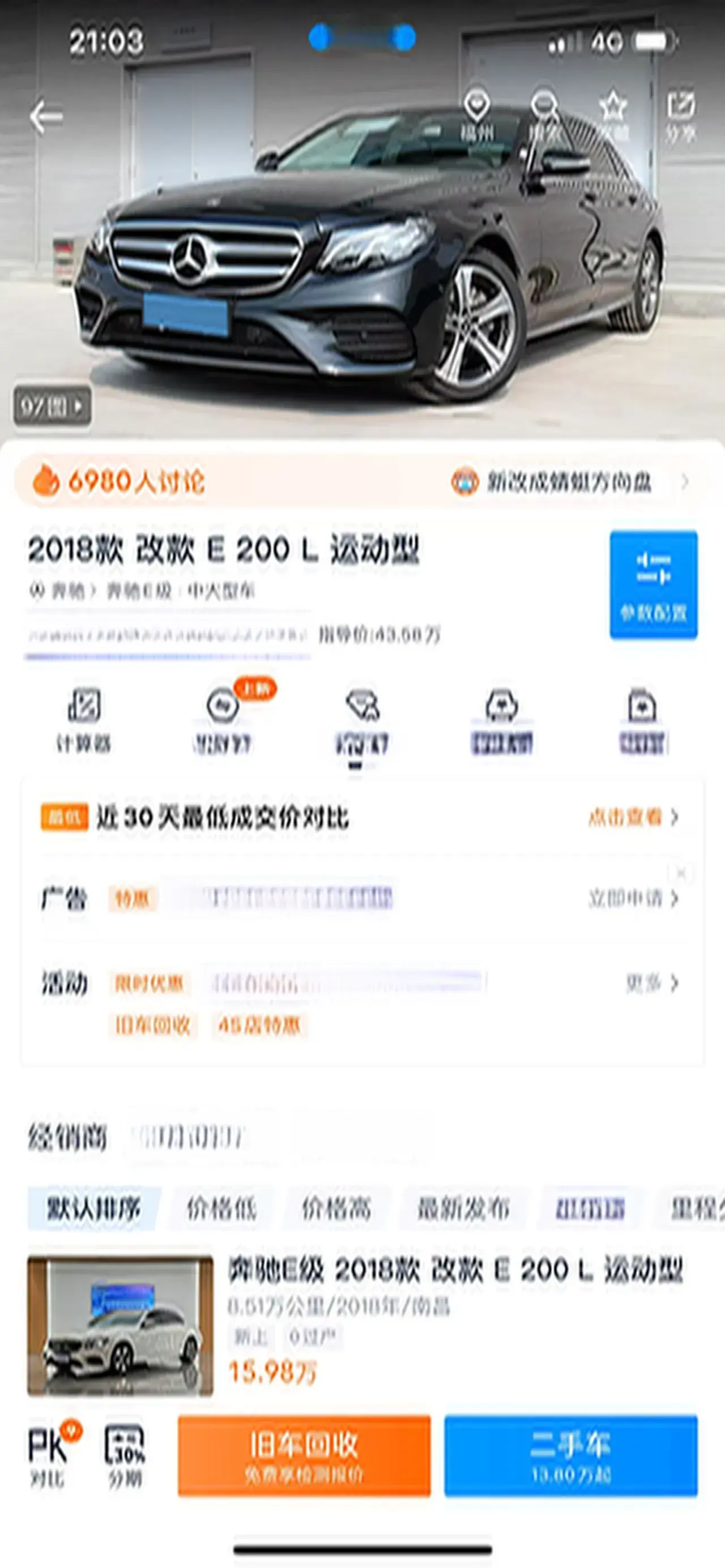View 近30天最低成交价对比 via 点击查看
Viewport: 725px width, 1568px height.
633,817
